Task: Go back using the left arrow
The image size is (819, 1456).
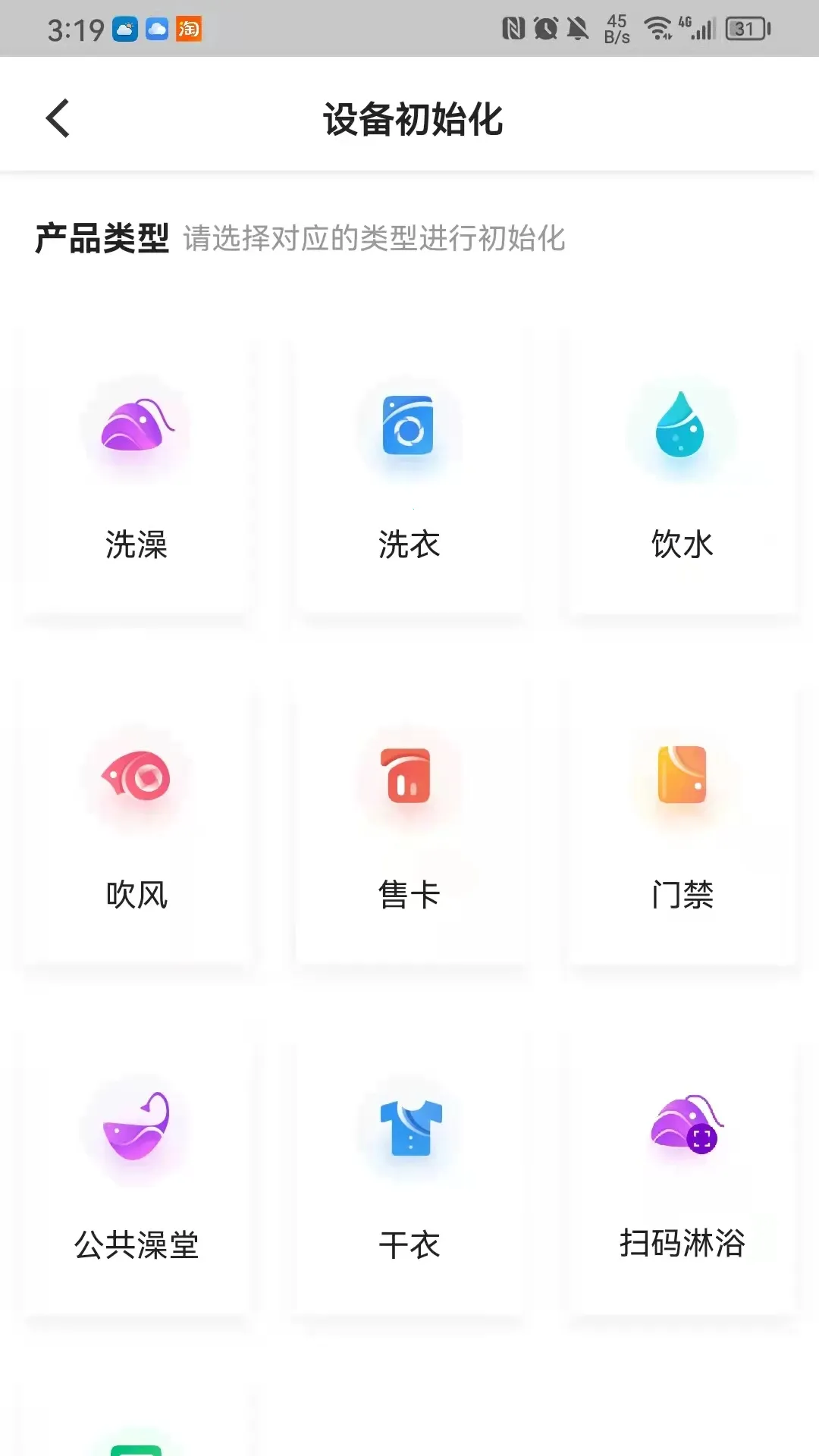Action: [x=58, y=119]
